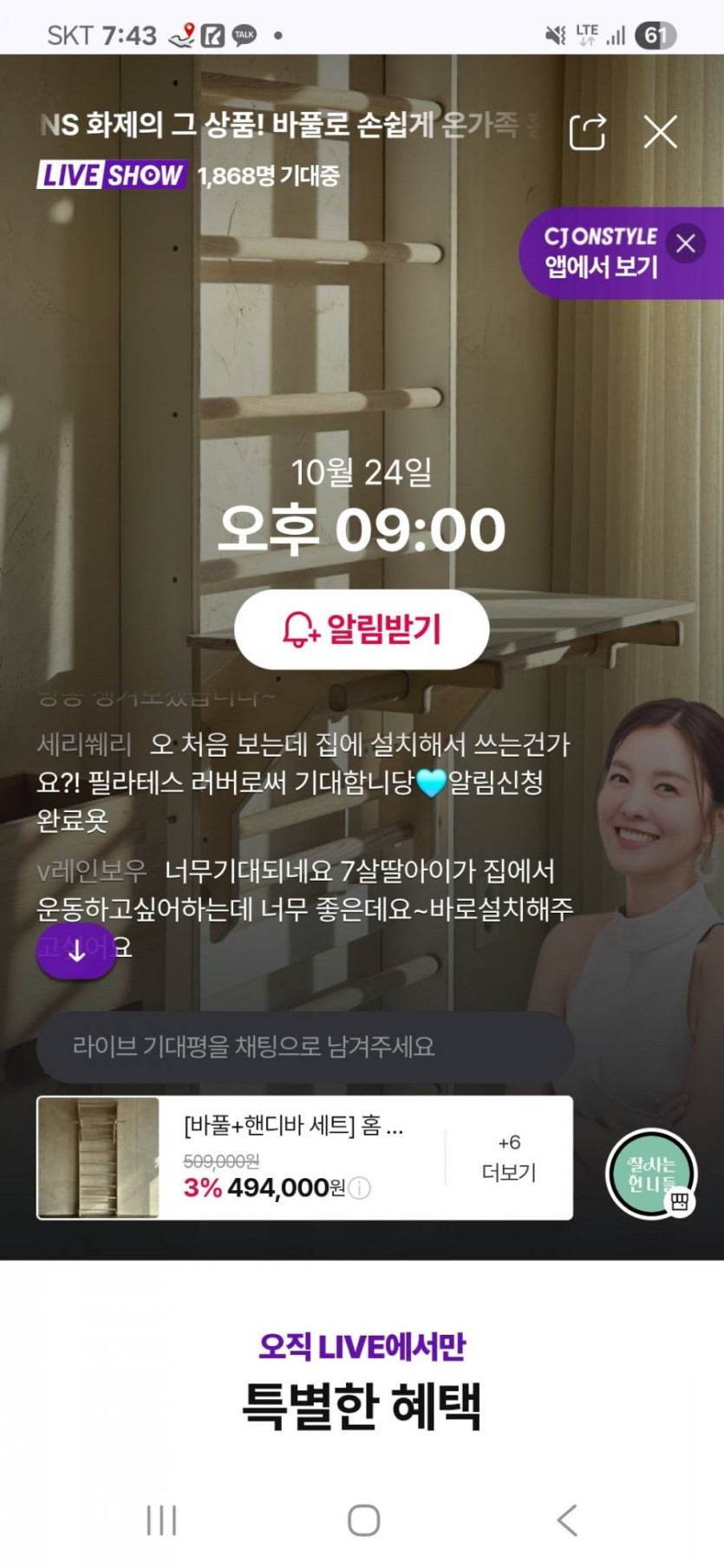The image size is (724, 1568).
Task: Open recent apps from navigation bar
Action: coord(161,1520)
